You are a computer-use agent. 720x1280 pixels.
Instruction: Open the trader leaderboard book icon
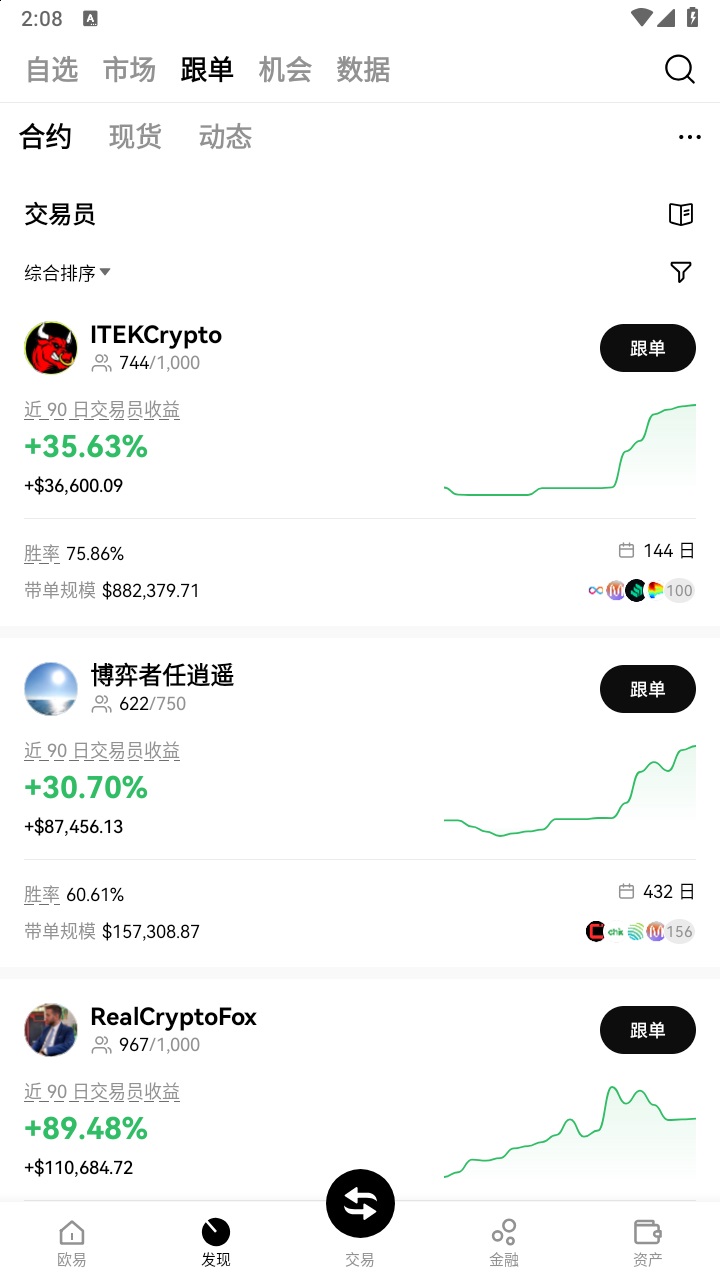click(681, 213)
